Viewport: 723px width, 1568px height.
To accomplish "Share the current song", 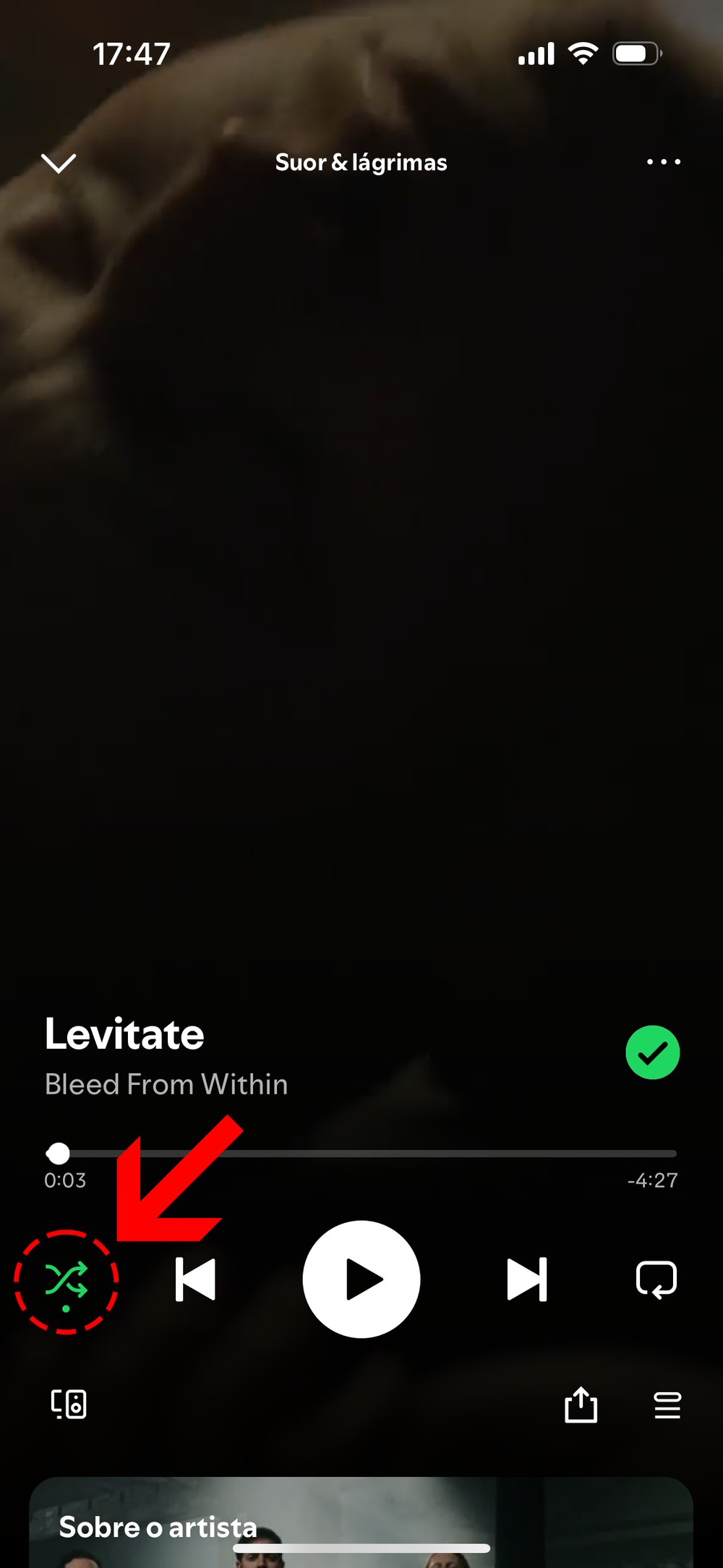I will point(581,1405).
